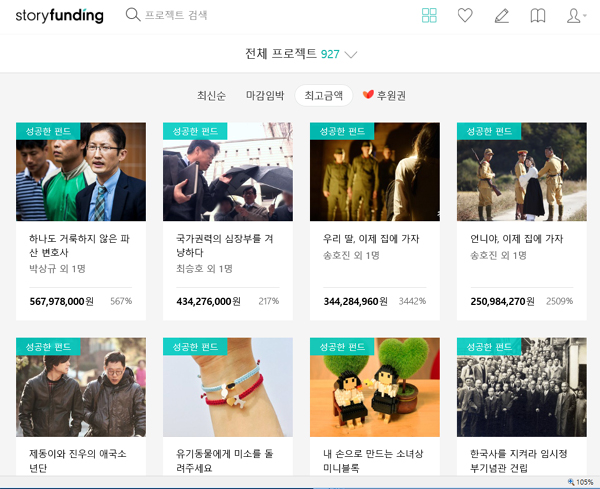
Task: Tap the pencil write icon
Action: (502, 16)
